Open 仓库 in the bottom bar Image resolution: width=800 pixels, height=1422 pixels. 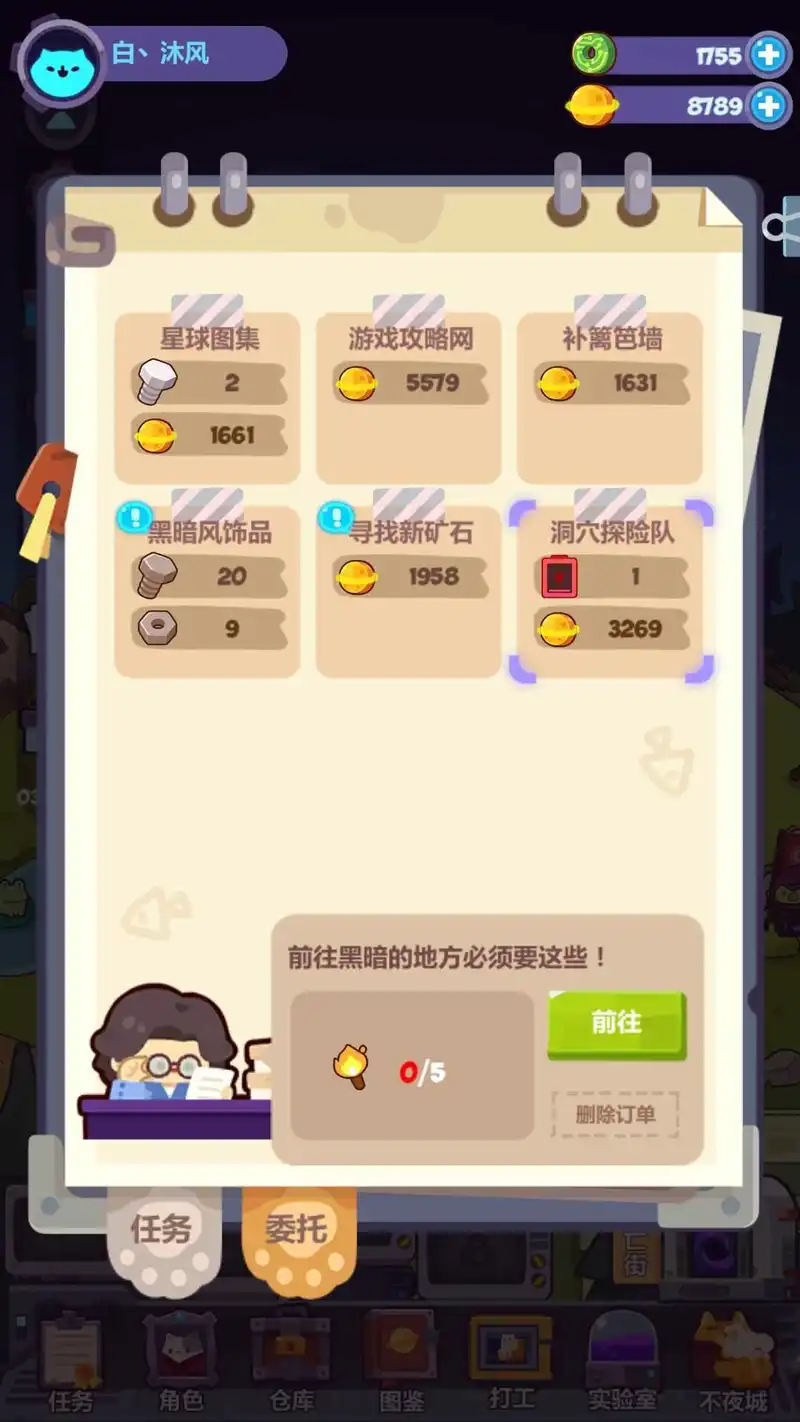coord(291,1362)
